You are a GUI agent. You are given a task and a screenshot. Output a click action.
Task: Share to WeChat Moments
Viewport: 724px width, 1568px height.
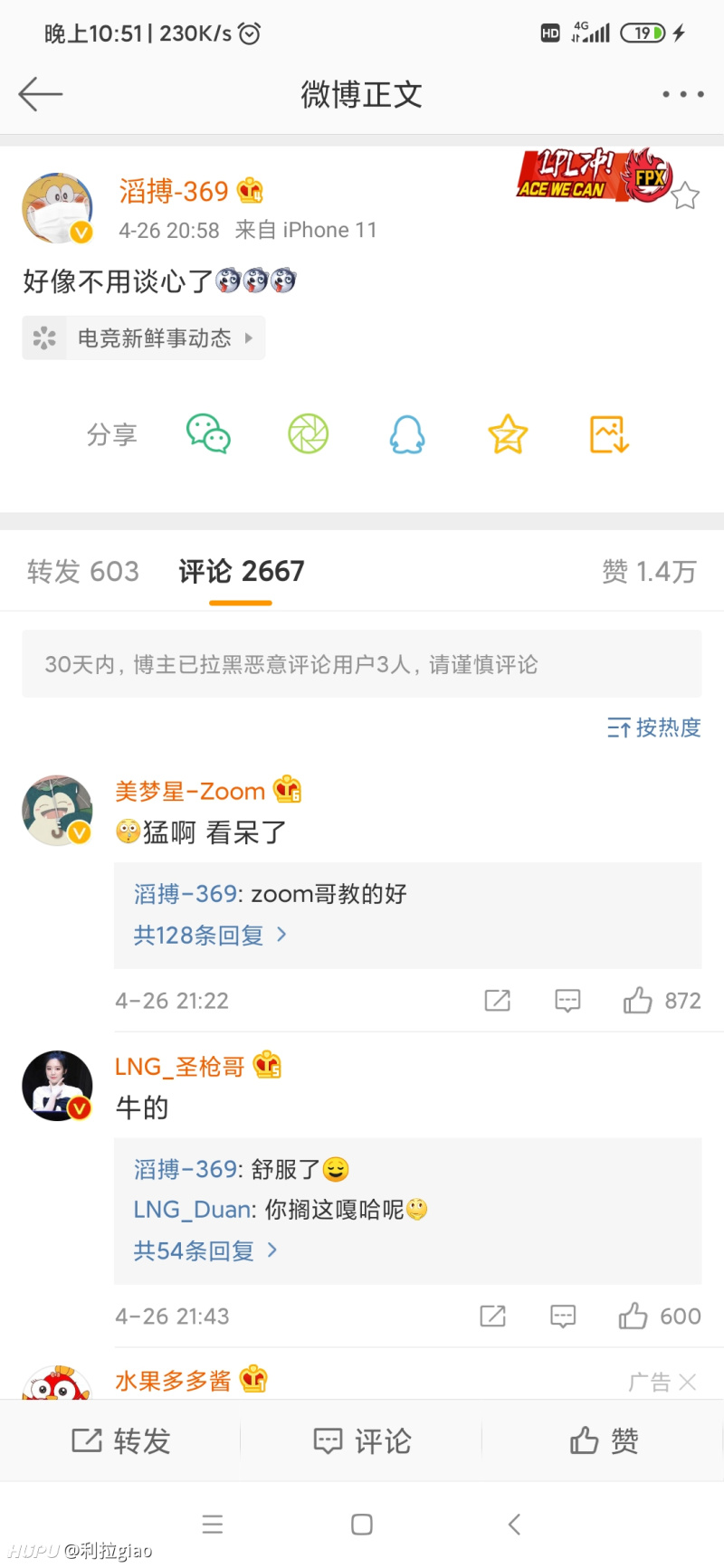point(308,434)
